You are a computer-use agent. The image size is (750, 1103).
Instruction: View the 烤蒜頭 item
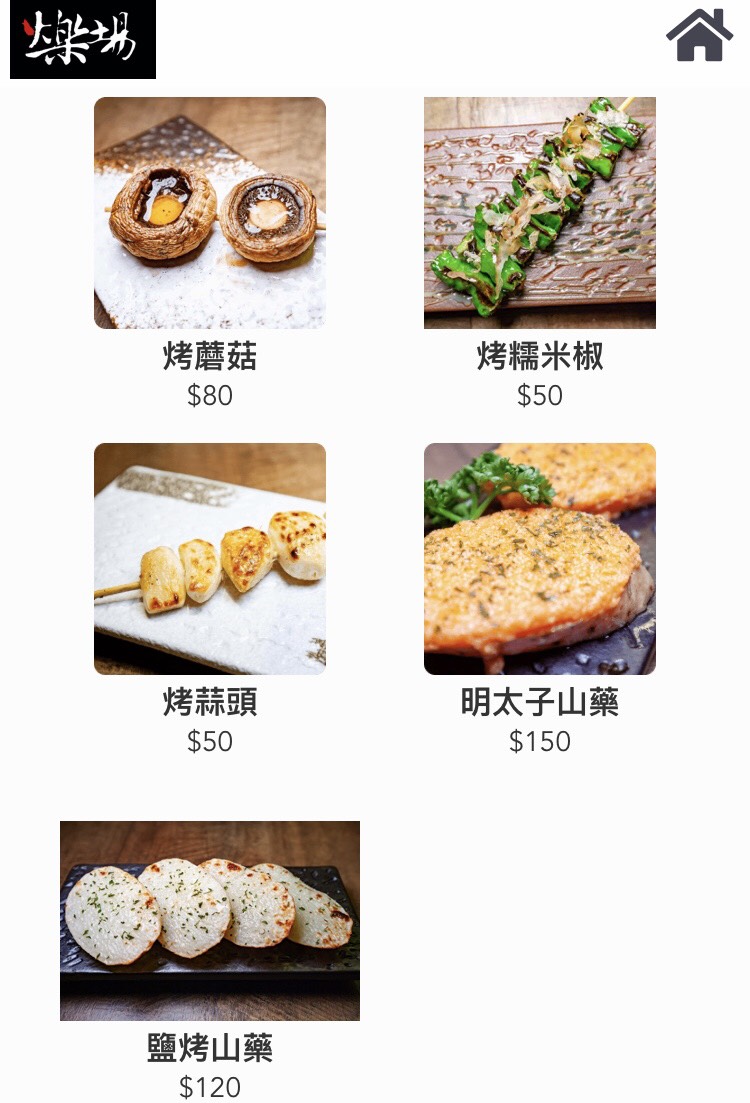point(210,559)
